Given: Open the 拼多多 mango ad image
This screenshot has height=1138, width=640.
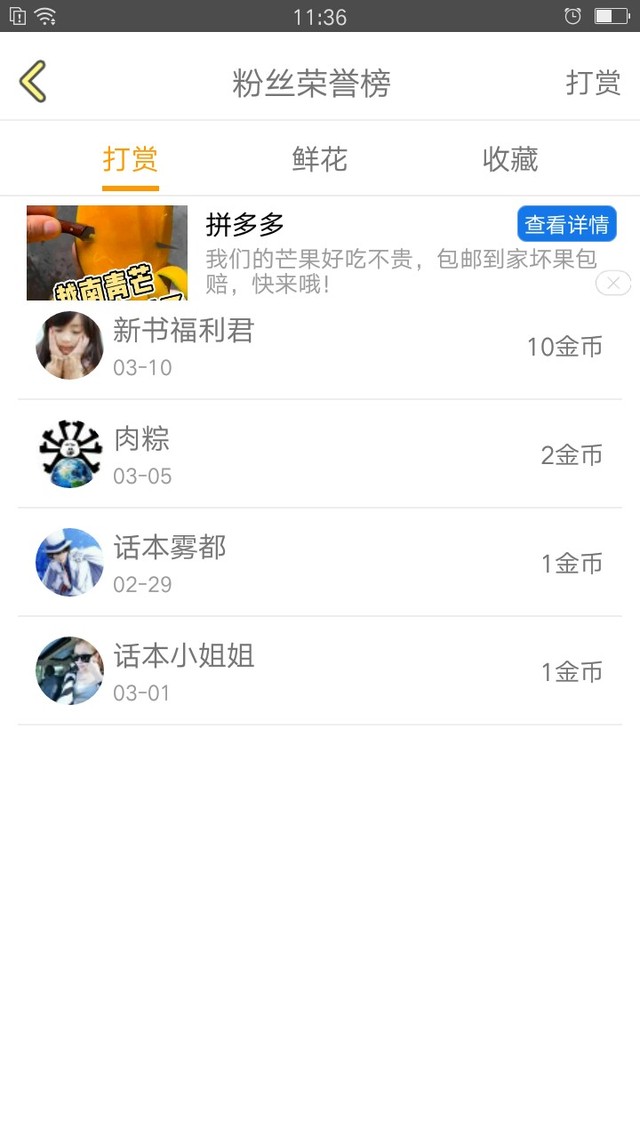Looking at the screenshot, I should point(107,253).
